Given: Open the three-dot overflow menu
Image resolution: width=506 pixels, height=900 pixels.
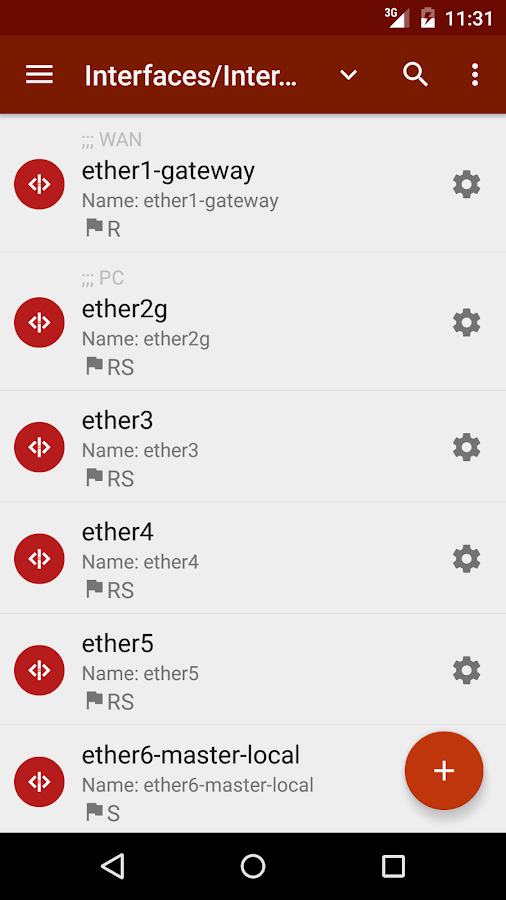Looking at the screenshot, I should [x=474, y=75].
